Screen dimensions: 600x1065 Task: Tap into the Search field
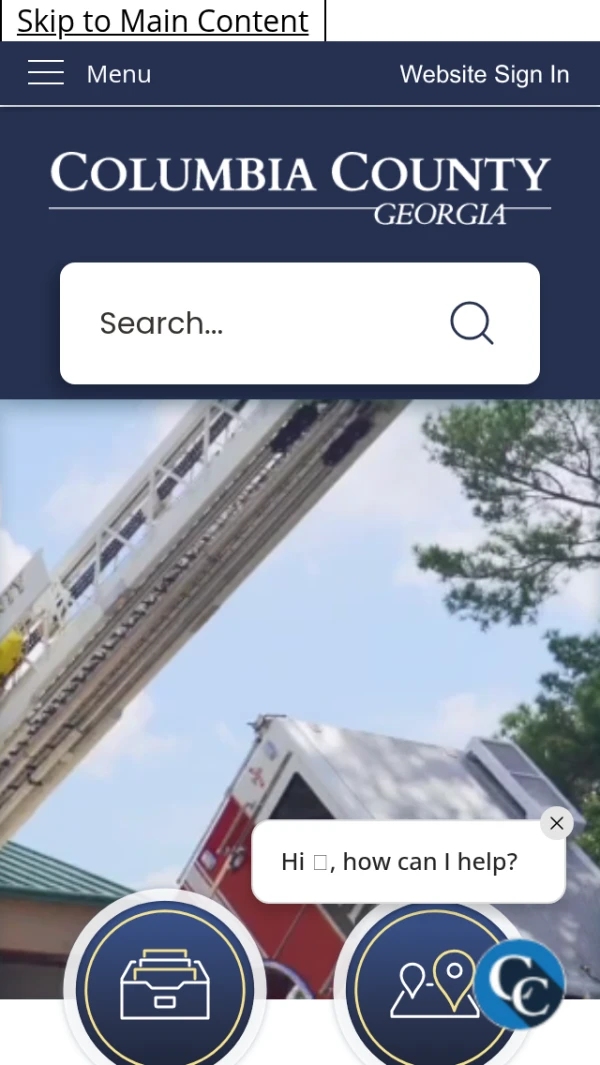pos(260,323)
